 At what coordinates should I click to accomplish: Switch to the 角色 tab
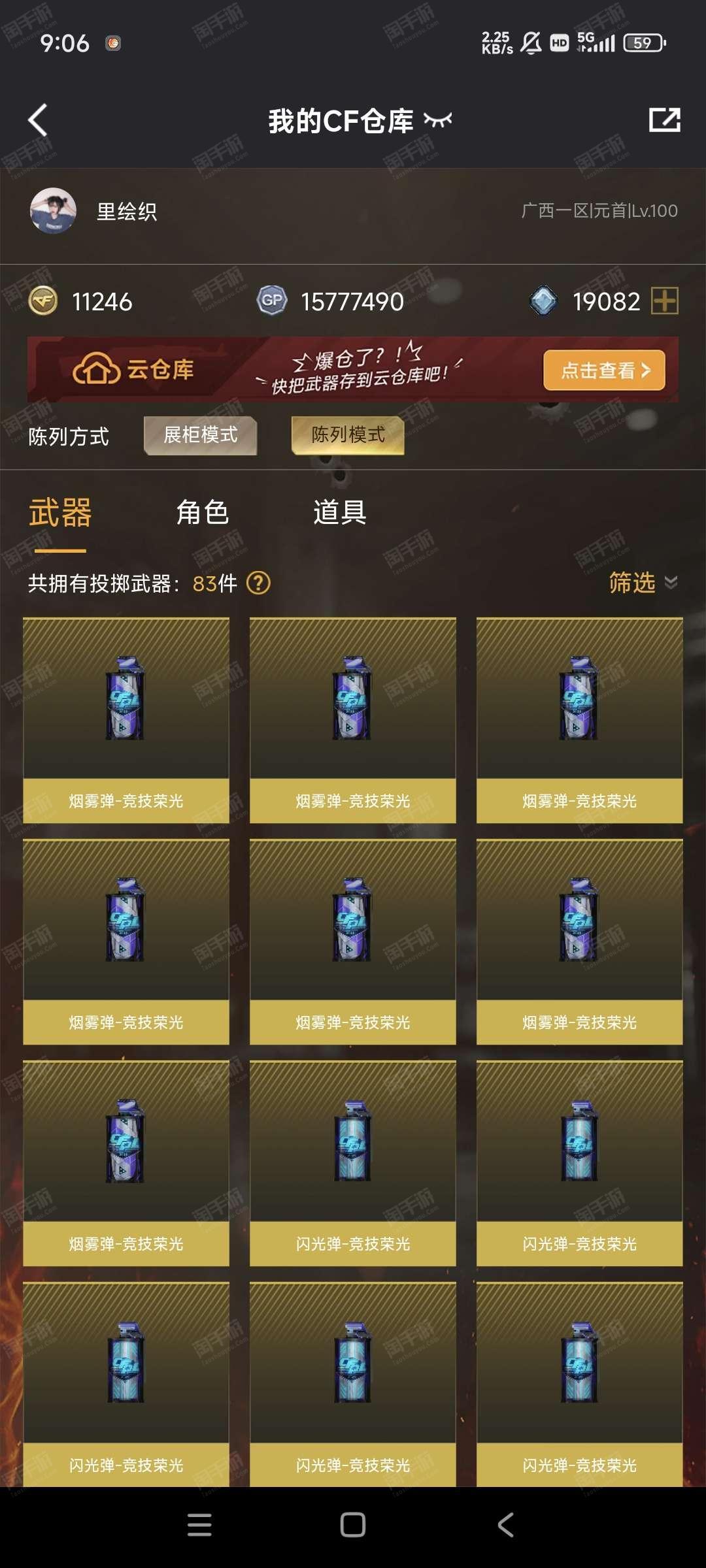coord(203,512)
